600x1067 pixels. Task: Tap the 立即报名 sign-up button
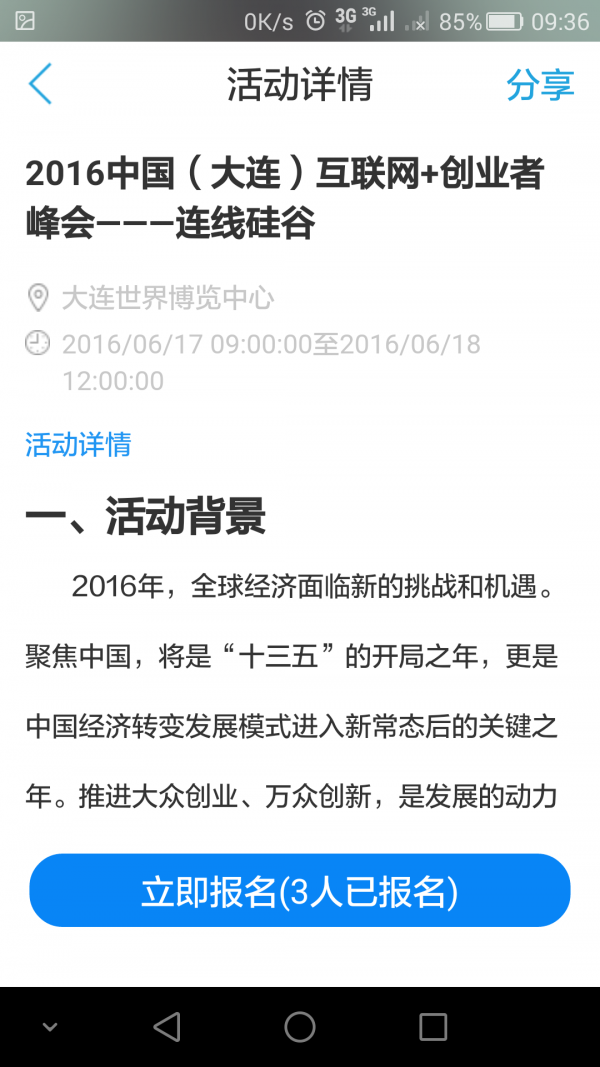click(300, 891)
